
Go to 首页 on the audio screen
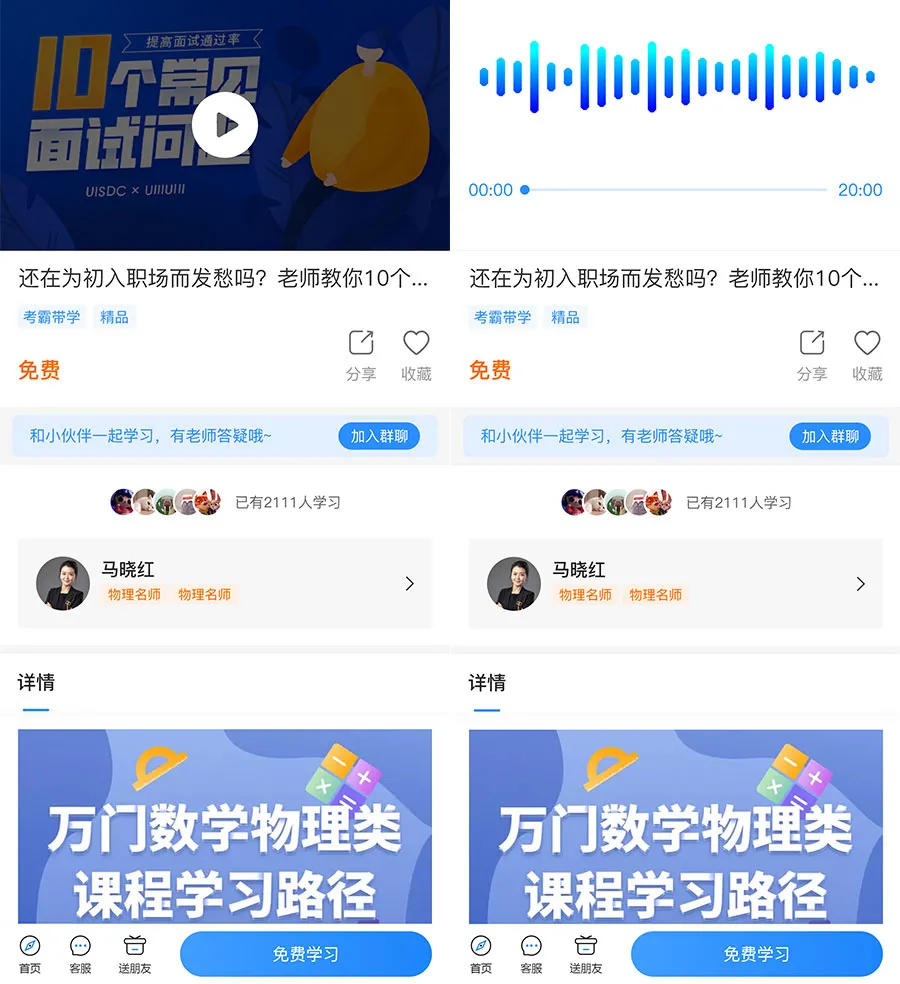point(481,954)
